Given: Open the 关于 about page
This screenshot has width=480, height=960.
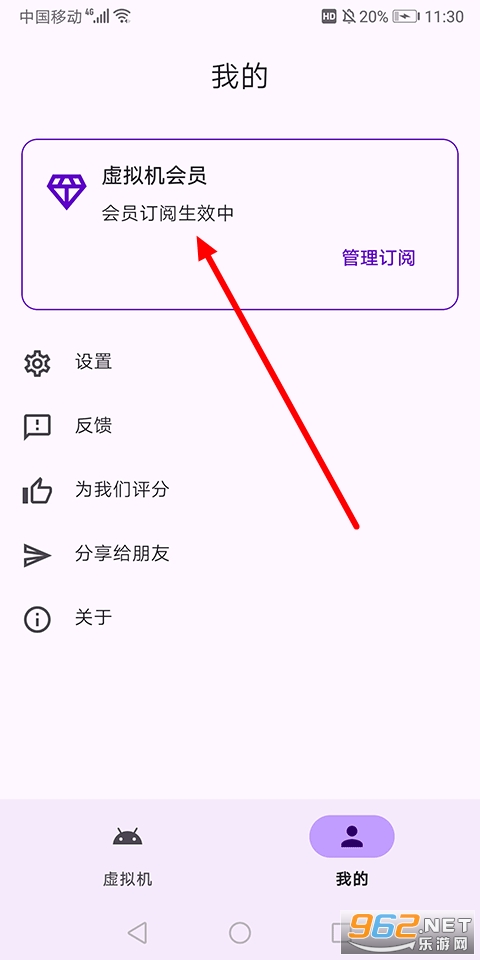Looking at the screenshot, I should [x=240, y=618].
